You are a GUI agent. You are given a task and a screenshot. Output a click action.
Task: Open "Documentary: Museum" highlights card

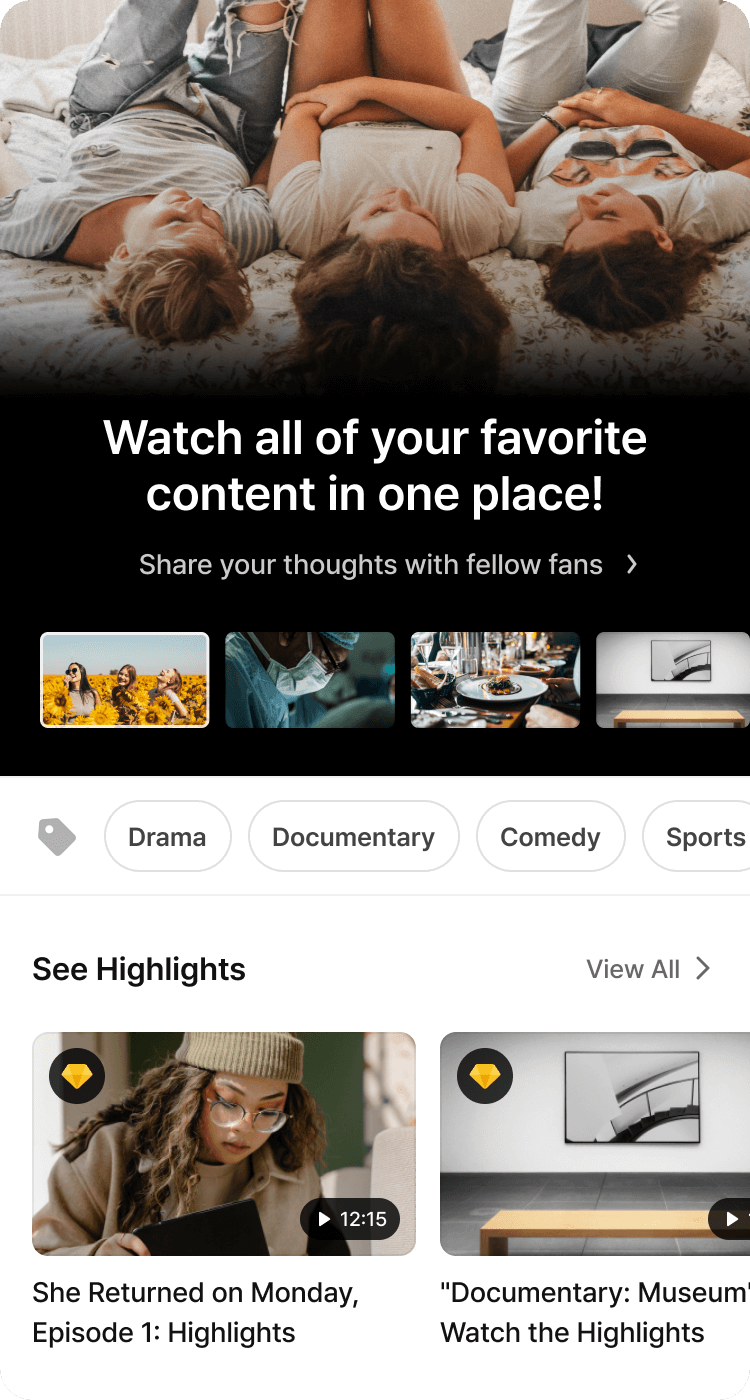tap(595, 1190)
